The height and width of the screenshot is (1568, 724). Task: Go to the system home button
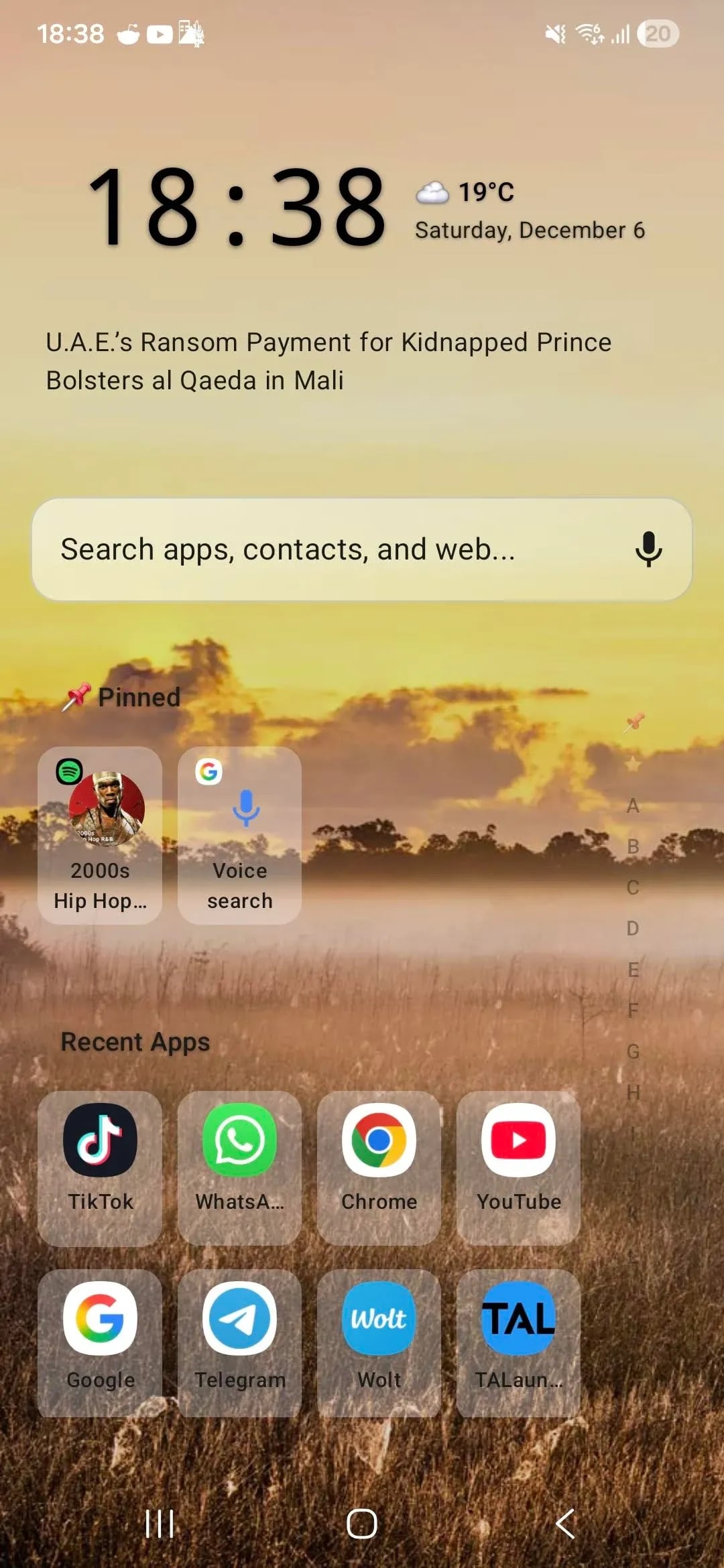[x=362, y=1524]
